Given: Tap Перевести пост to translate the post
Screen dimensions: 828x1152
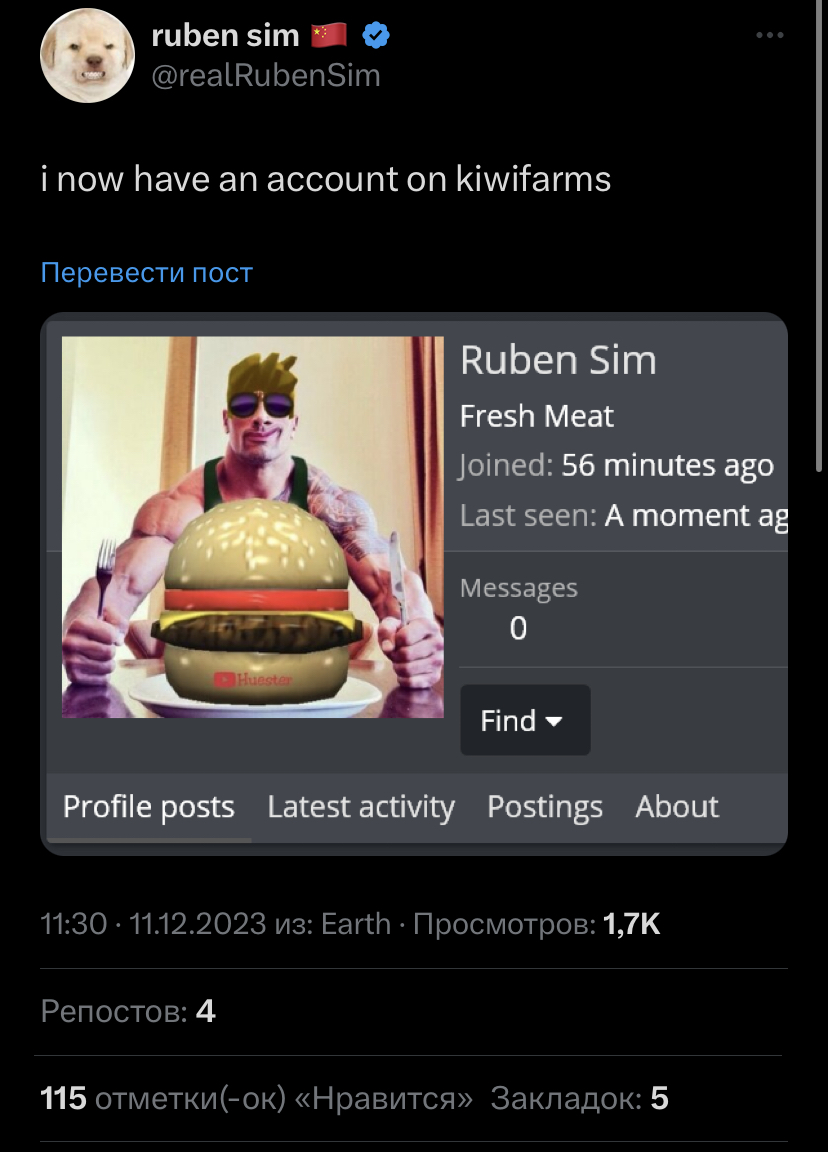Looking at the screenshot, I should point(147,272).
